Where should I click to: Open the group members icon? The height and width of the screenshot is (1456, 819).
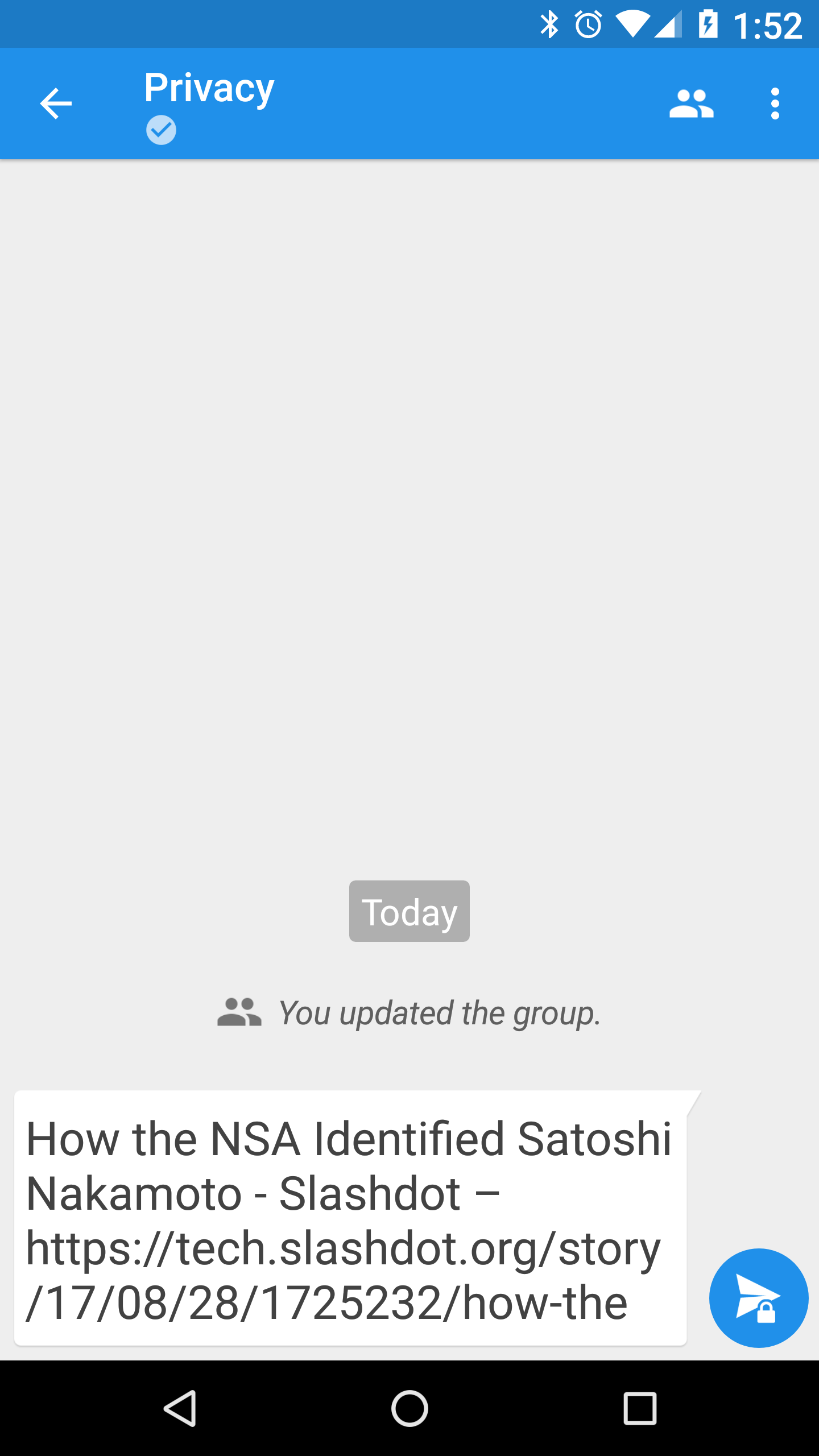click(691, 104)
